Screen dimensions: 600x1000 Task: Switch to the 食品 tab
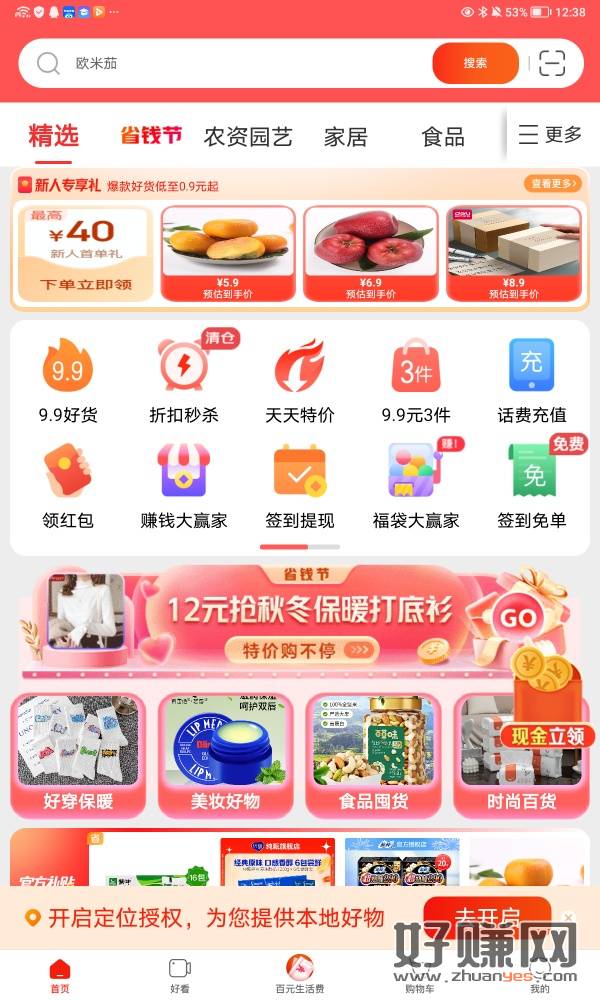click(443, 136)
